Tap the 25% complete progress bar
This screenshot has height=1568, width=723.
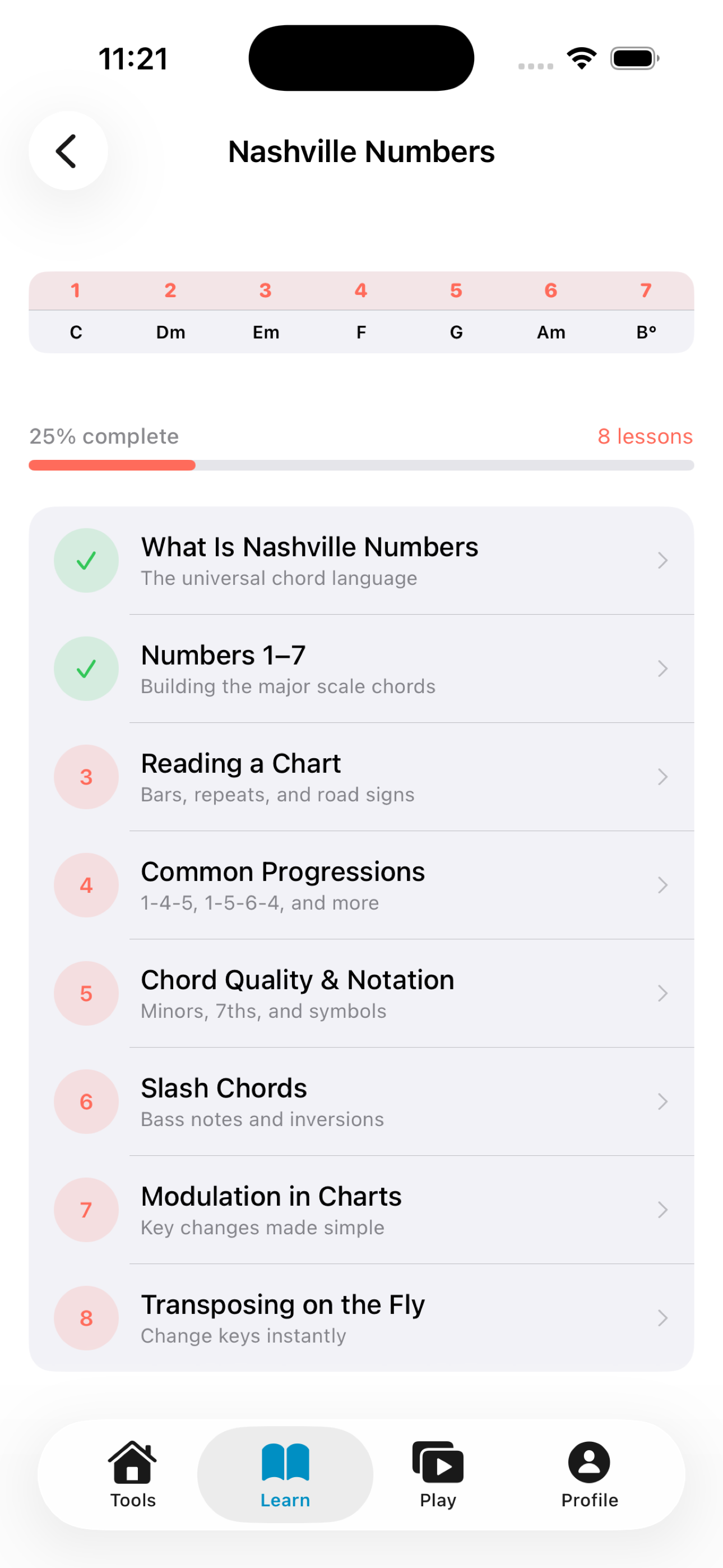point(361,464)
